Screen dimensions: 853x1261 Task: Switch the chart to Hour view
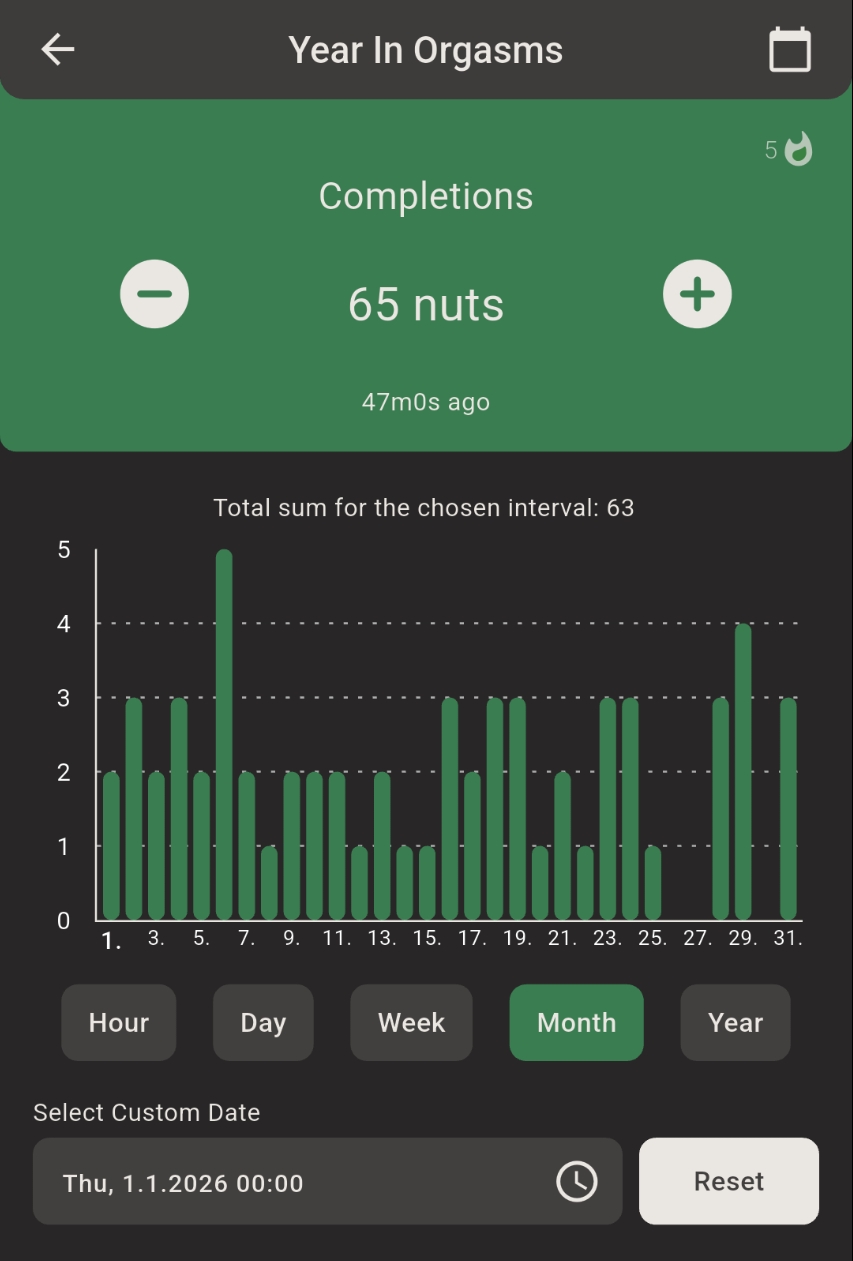(119, 1022)
